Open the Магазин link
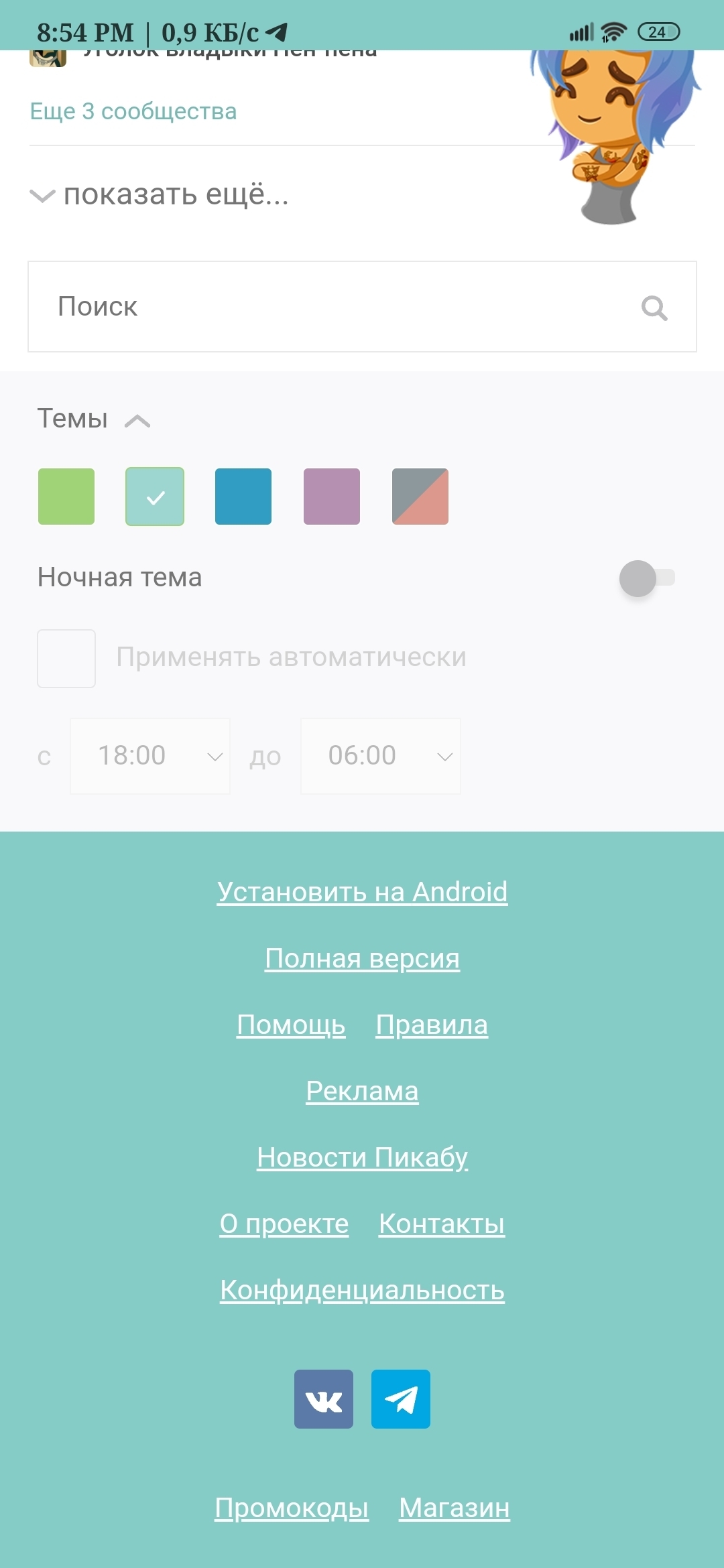The height and width of the screenshot is (1568, 724). [455, 1508]
